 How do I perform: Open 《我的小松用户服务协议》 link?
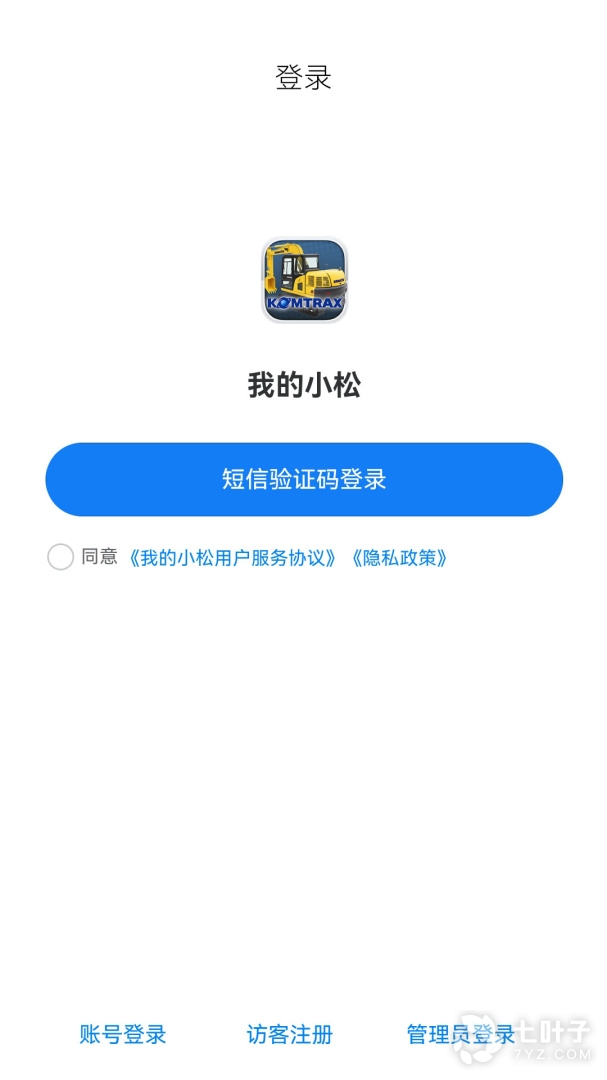pyautogui.click(x=233, y=558)
